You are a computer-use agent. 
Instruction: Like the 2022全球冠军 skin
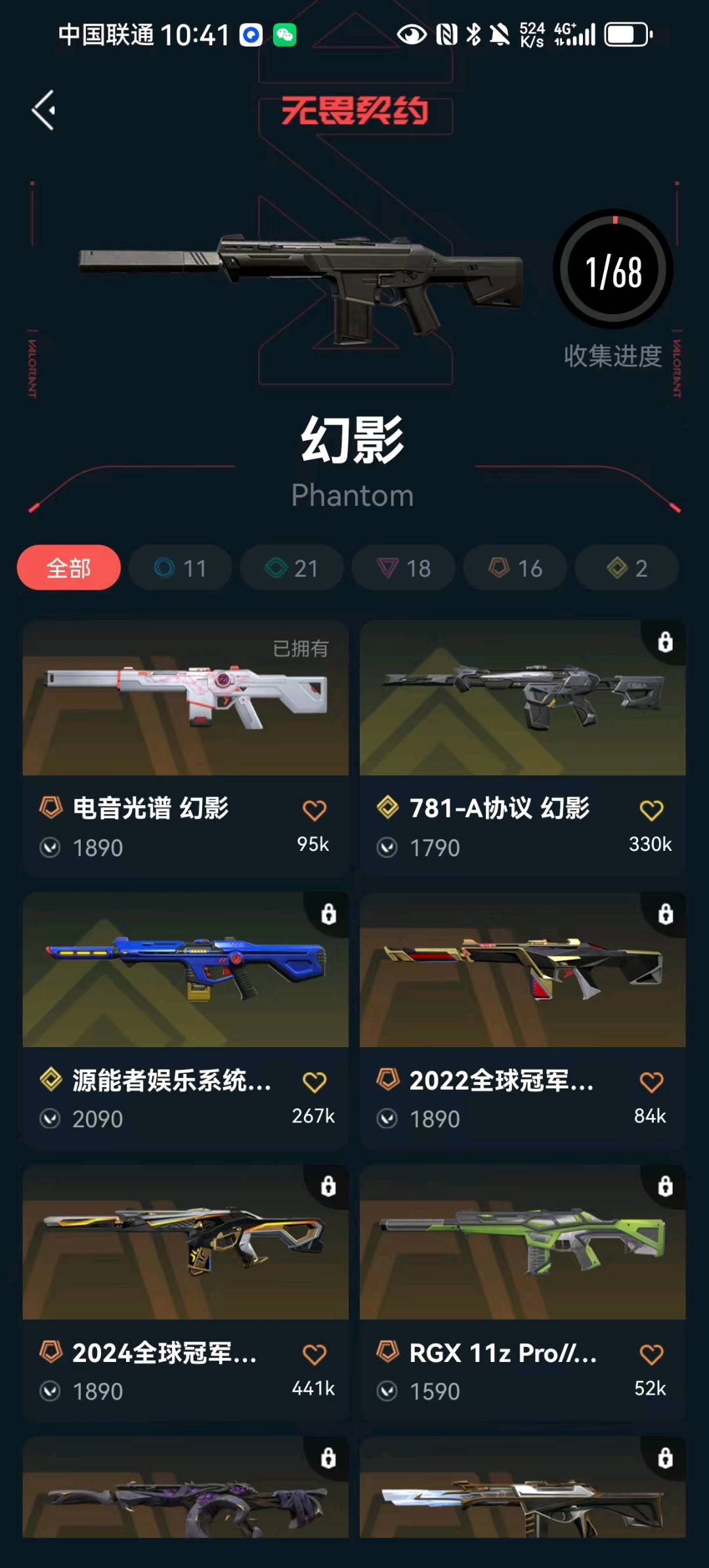[651, 1082]
